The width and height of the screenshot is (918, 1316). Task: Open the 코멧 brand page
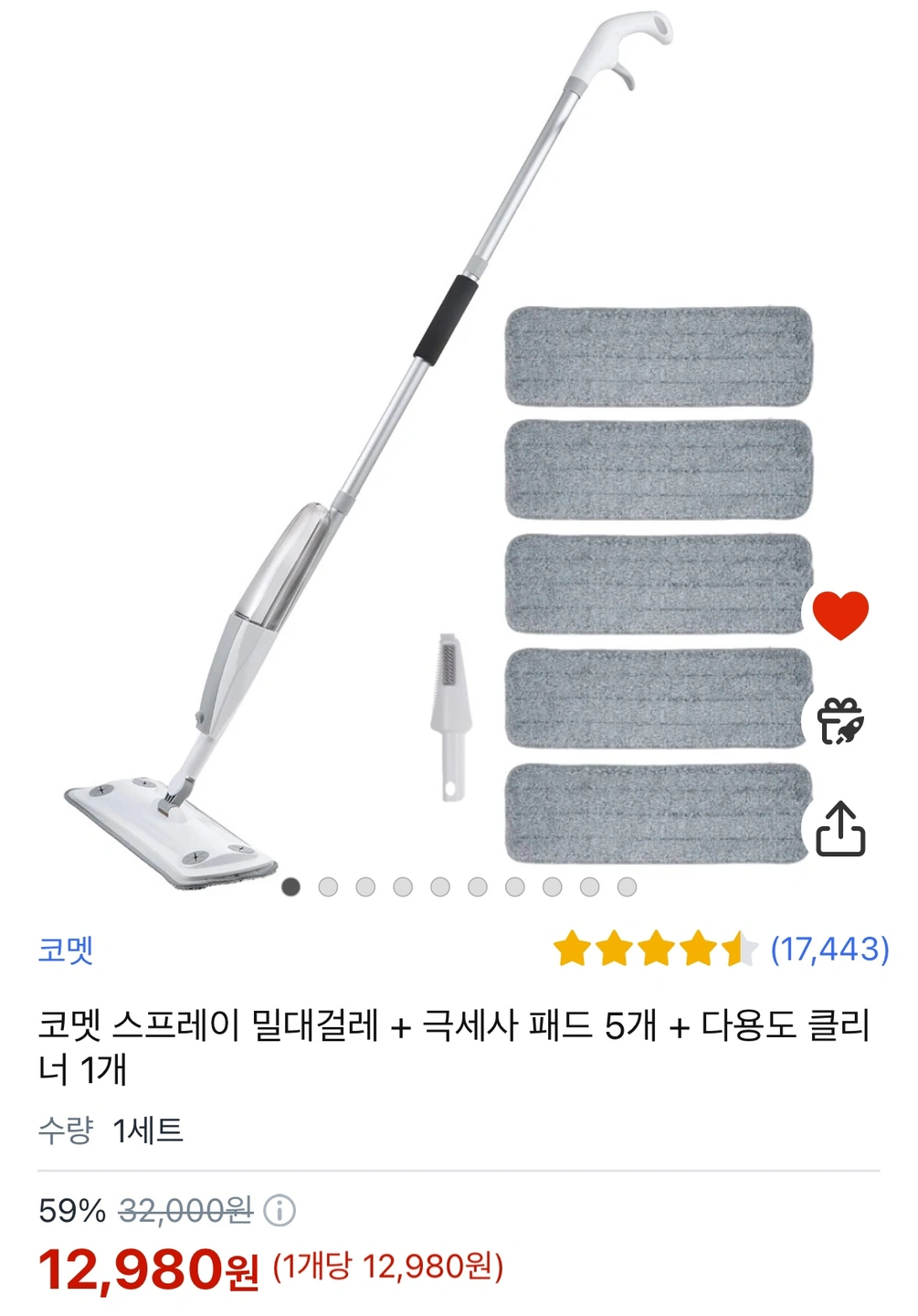click(x=66, y=950)
